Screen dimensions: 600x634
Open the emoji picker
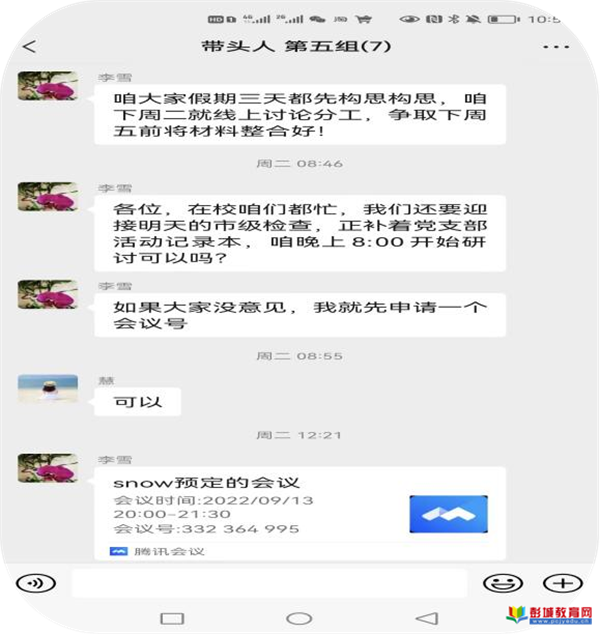click(x=502, y=583)
